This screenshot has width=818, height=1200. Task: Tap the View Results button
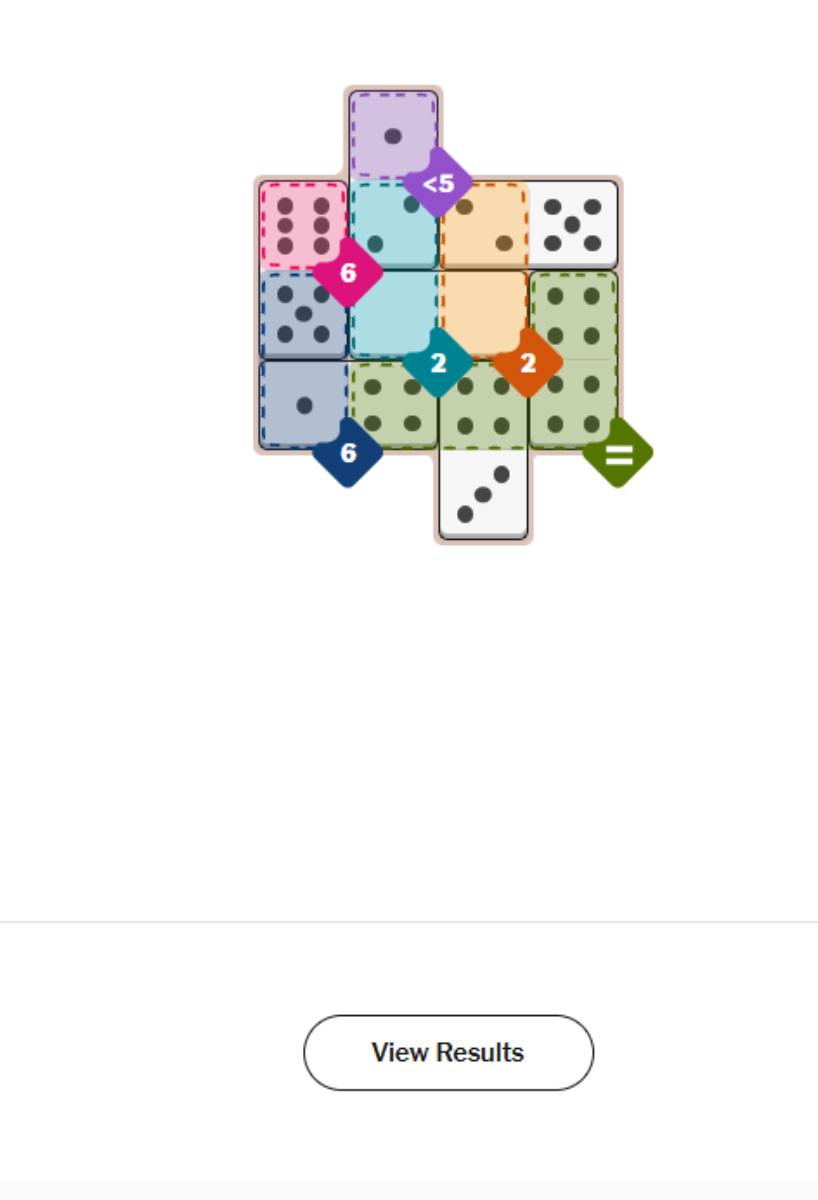click(448, 1052)
